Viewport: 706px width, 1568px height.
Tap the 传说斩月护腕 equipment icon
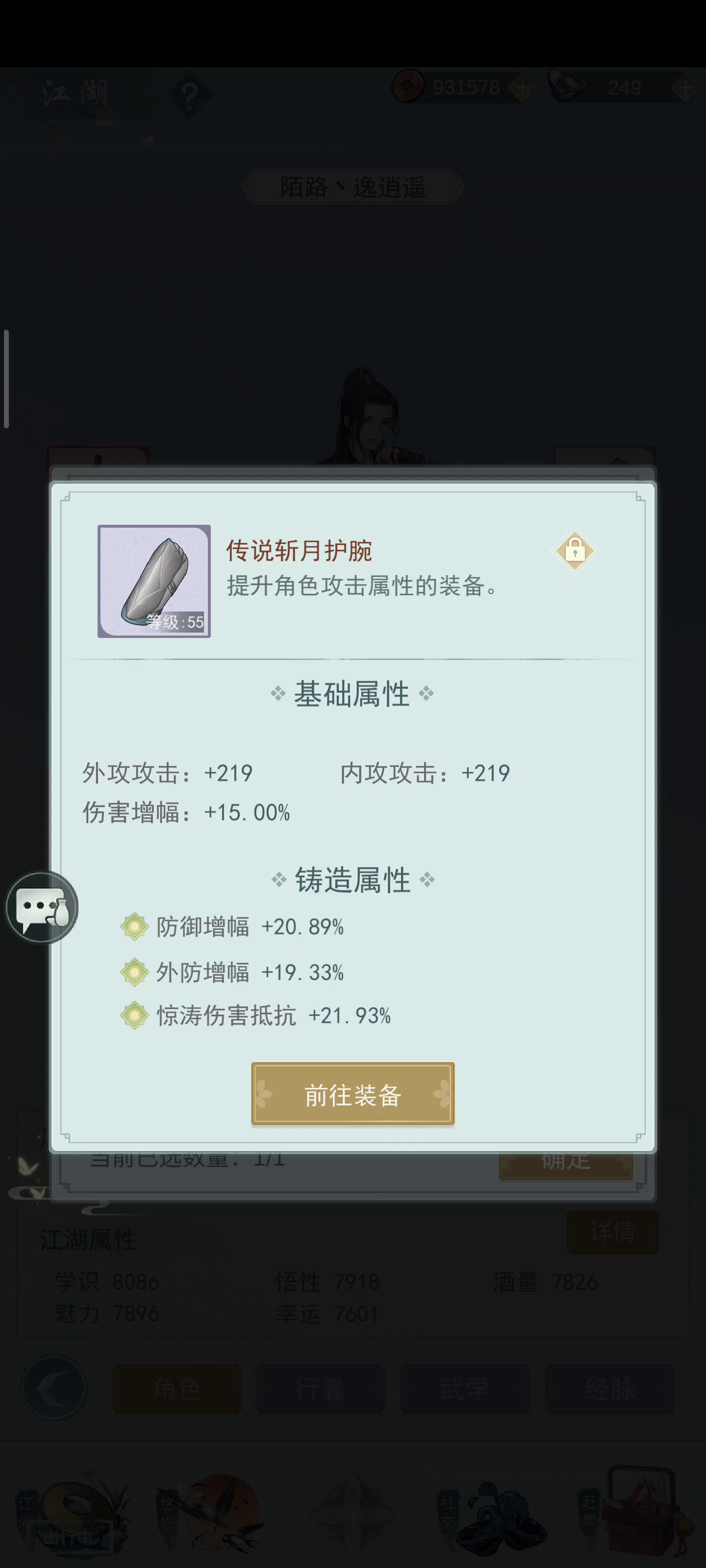coord(154,581)
